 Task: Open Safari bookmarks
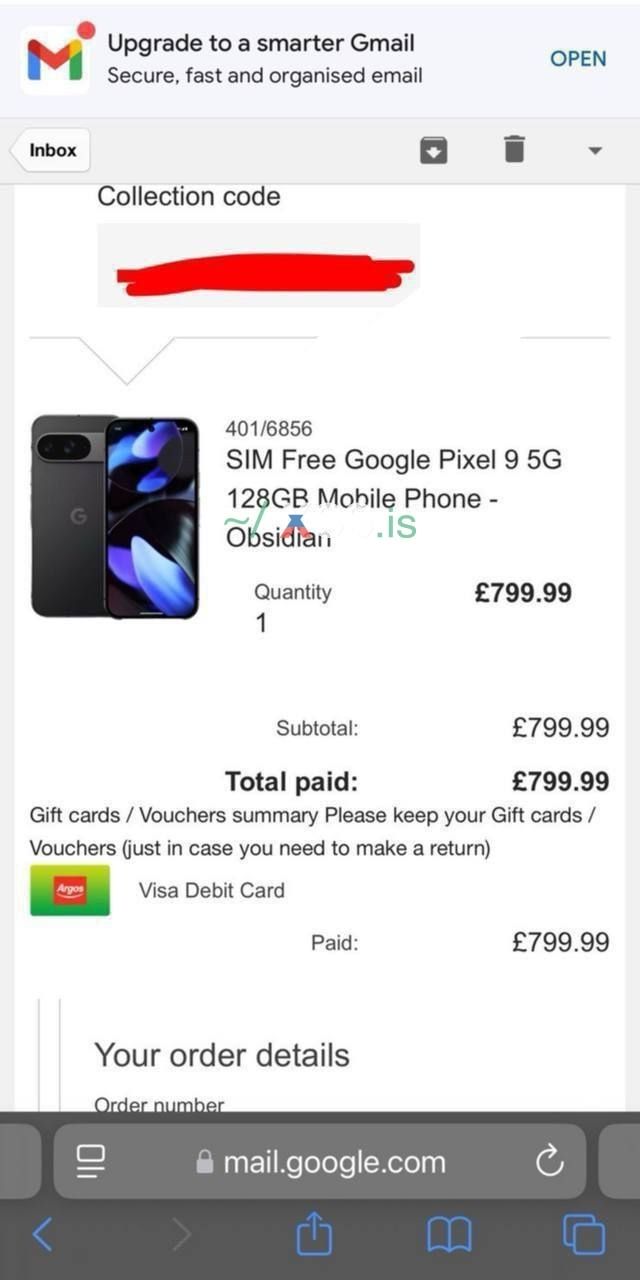(449, 1235)
